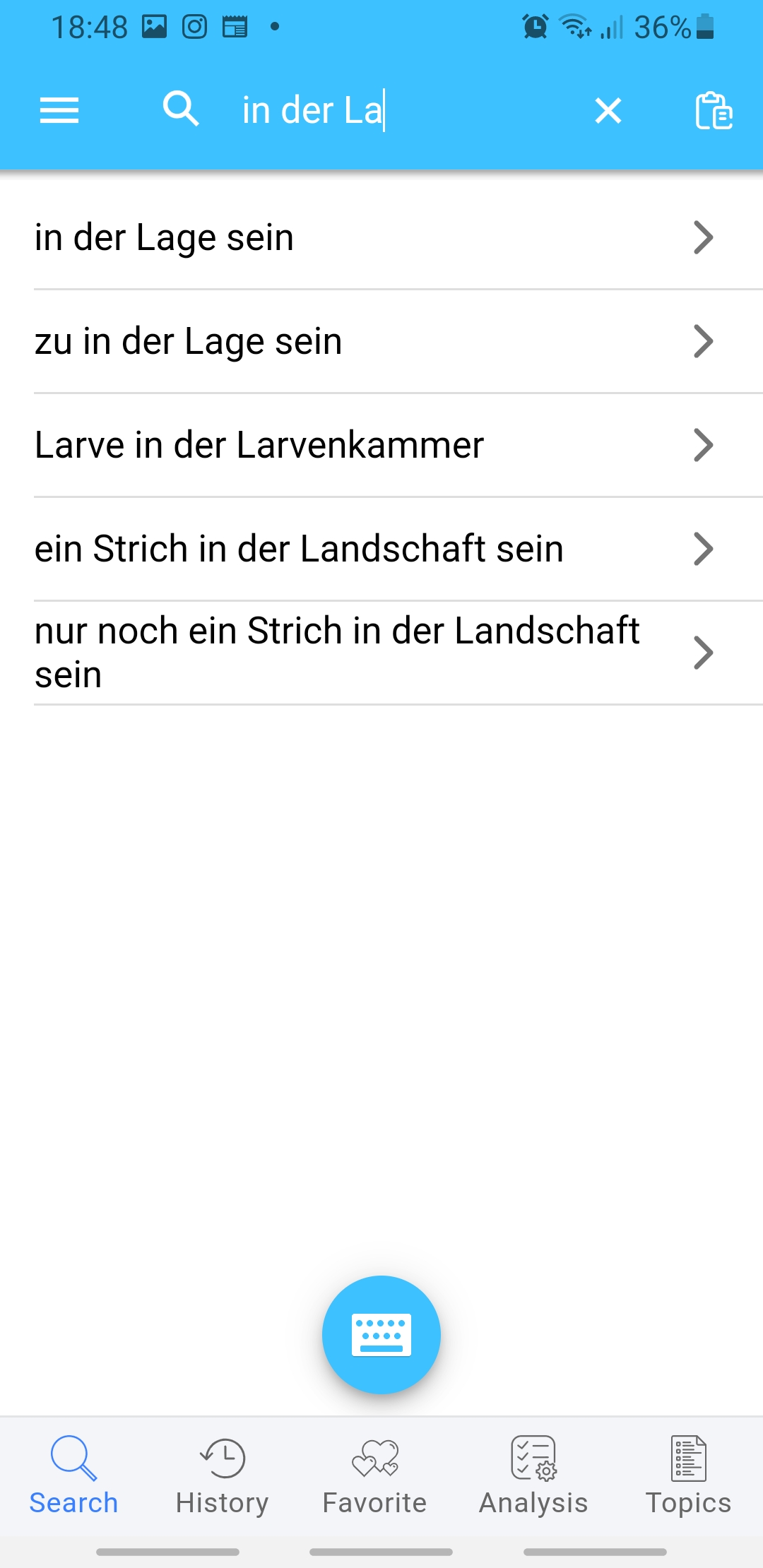View "nur noch ein Strich in der Landschaft sein"
Screen dimensions: 763x1568
374,653
